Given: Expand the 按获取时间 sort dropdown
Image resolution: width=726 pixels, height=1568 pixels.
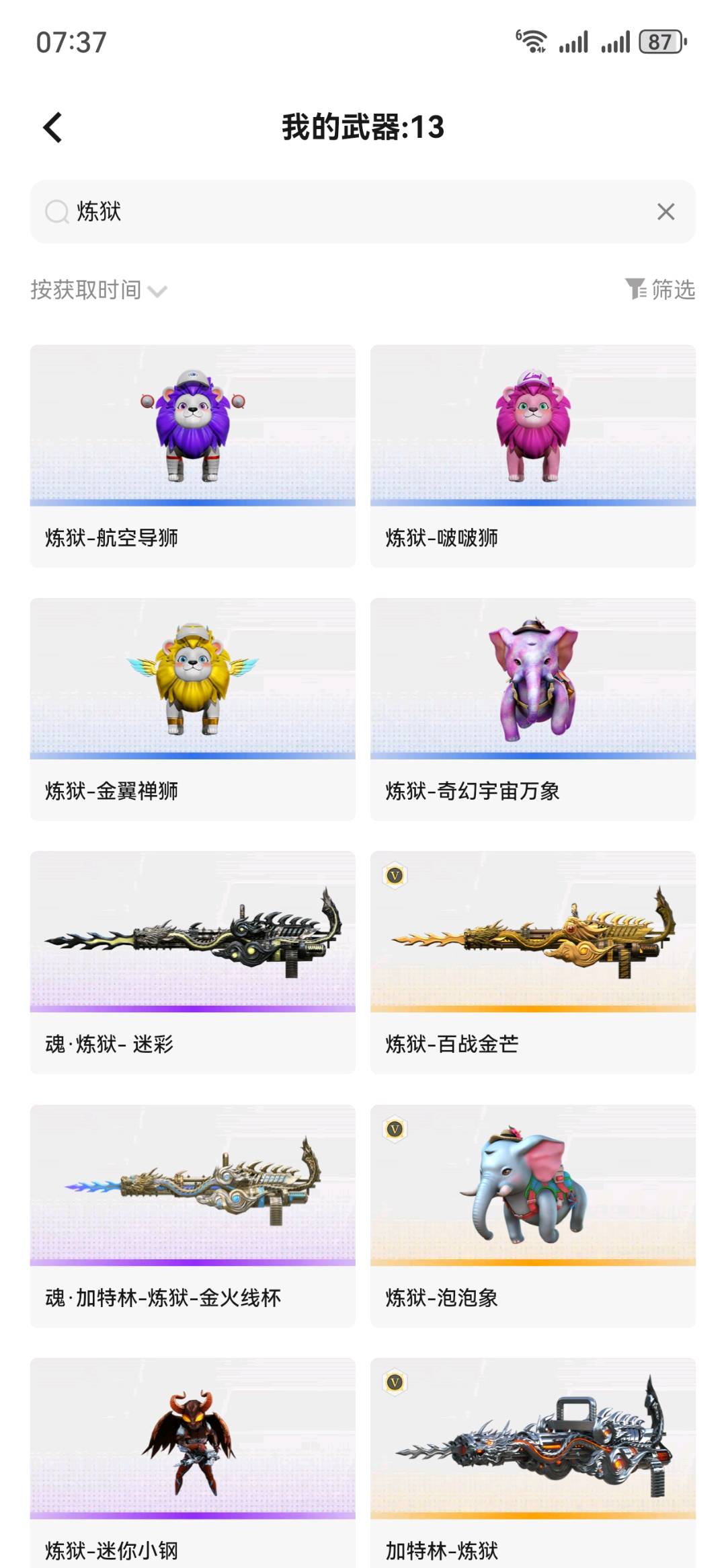Looking at the screenshot, I should coord(98,290).
